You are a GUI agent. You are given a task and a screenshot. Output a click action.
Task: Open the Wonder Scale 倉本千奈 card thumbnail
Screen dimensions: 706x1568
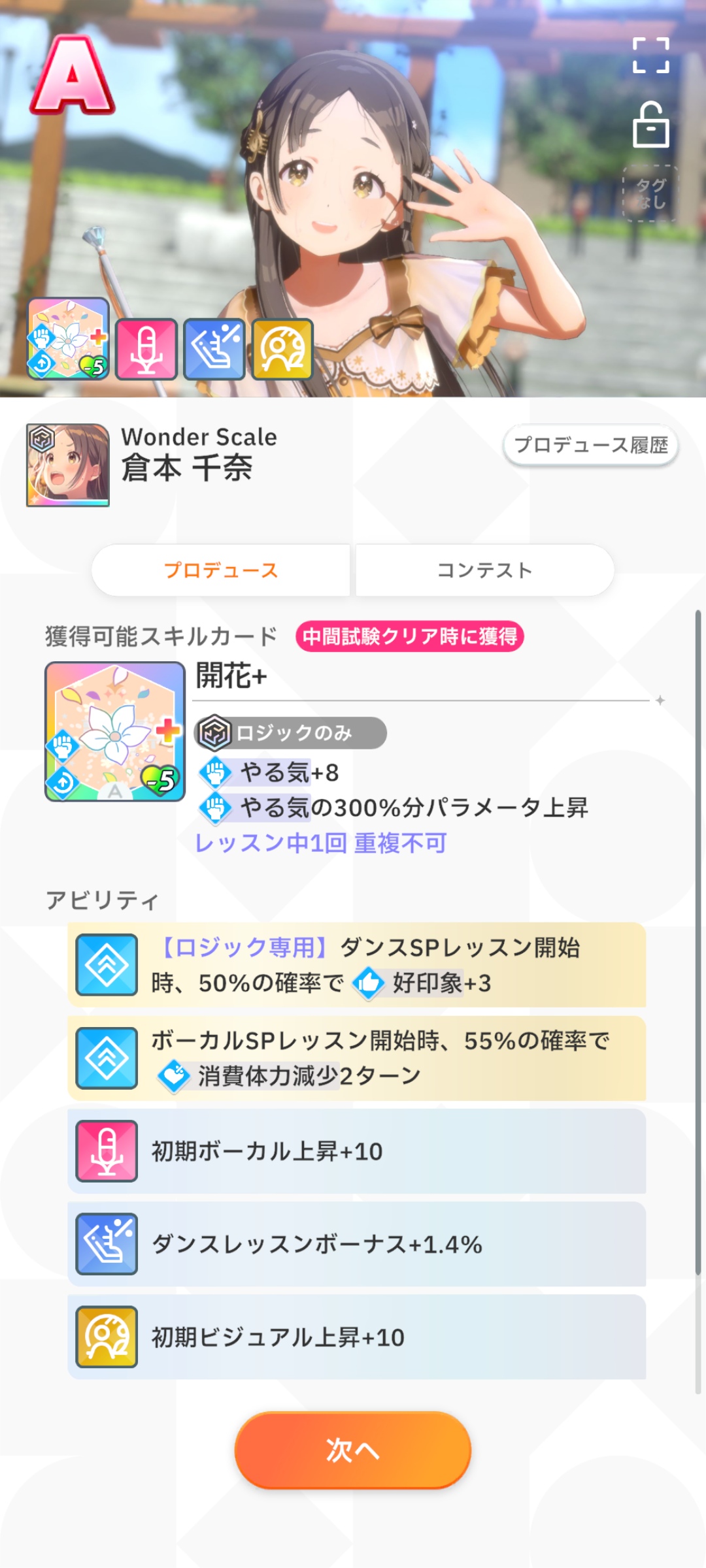click(x=68, y=465)
